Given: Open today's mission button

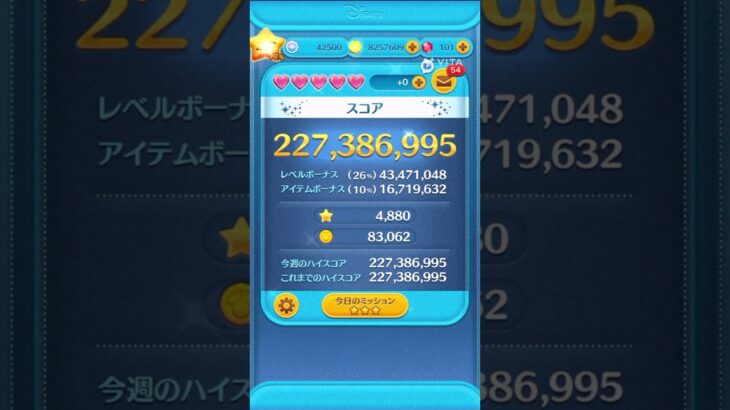Looking at the screenshot, I should tap(364, 305).
